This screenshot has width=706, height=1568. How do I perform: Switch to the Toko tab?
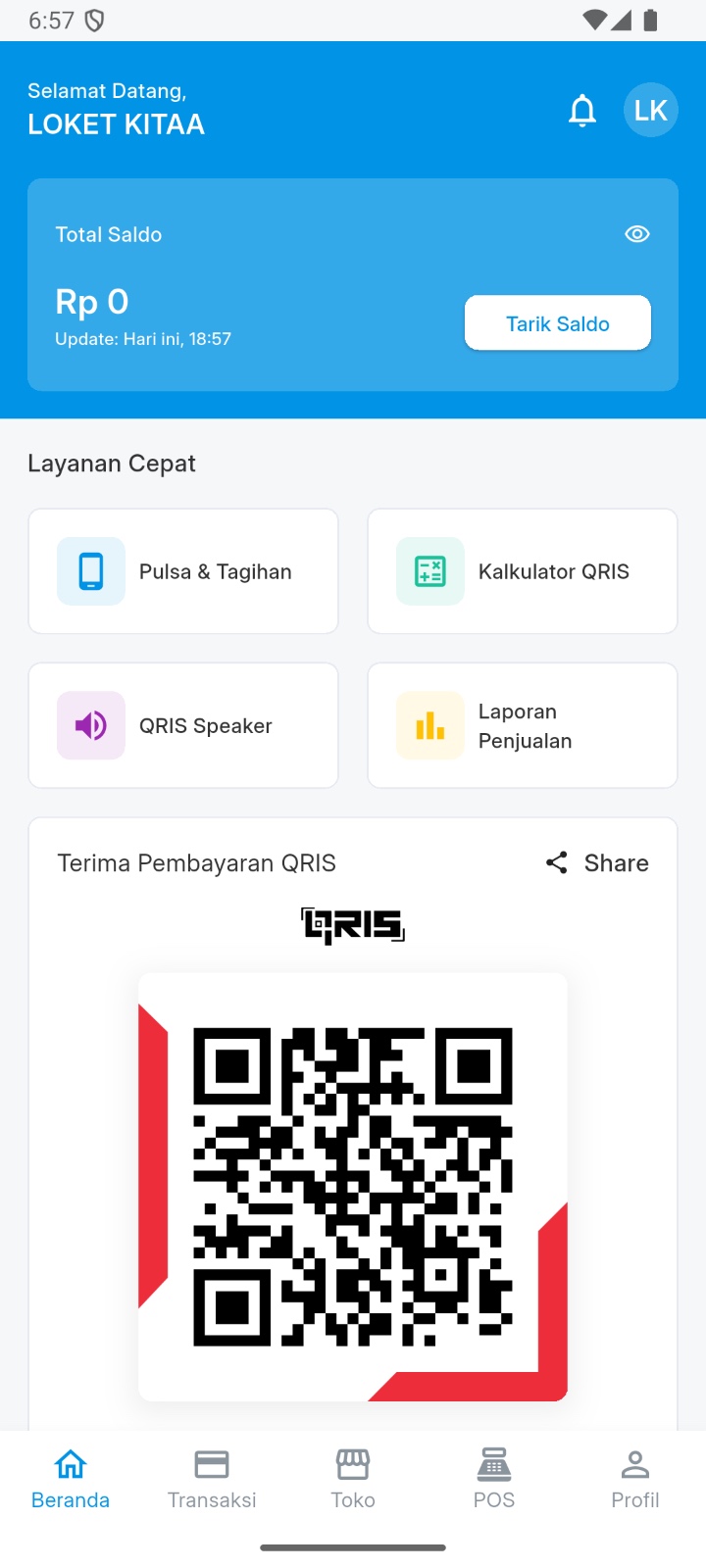click(x=353, y=1479)
